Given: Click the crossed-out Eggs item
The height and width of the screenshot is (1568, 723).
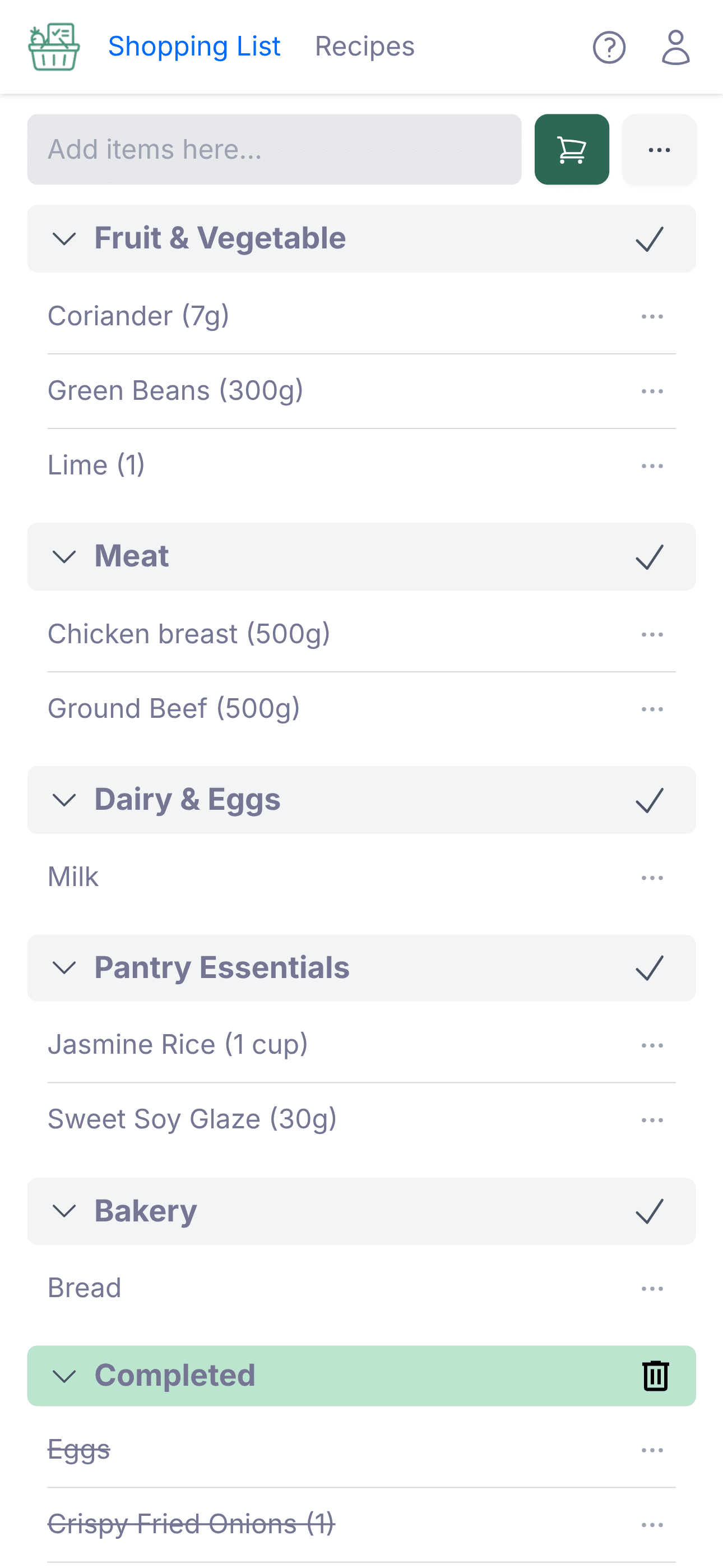Looking at the screenshot, I should (78, 1449).
